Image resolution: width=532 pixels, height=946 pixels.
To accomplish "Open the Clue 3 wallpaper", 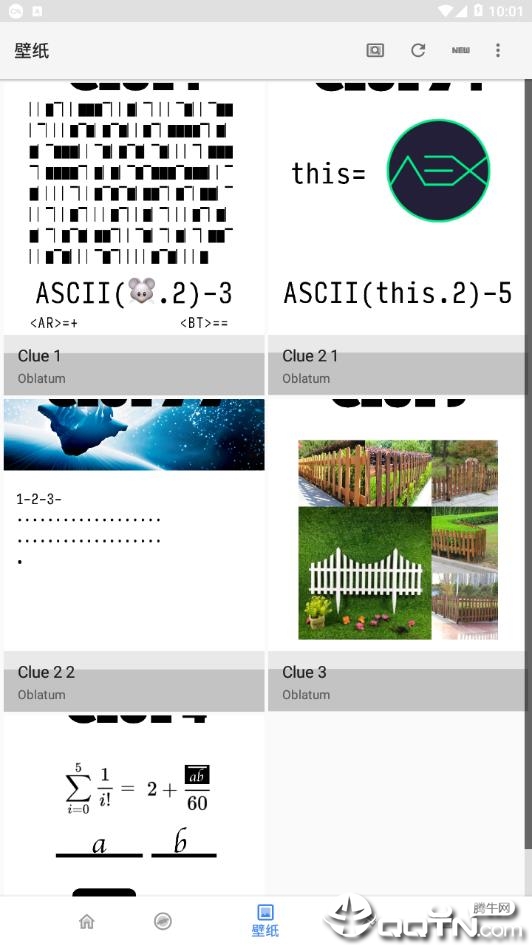I will (x=397, y=554).
